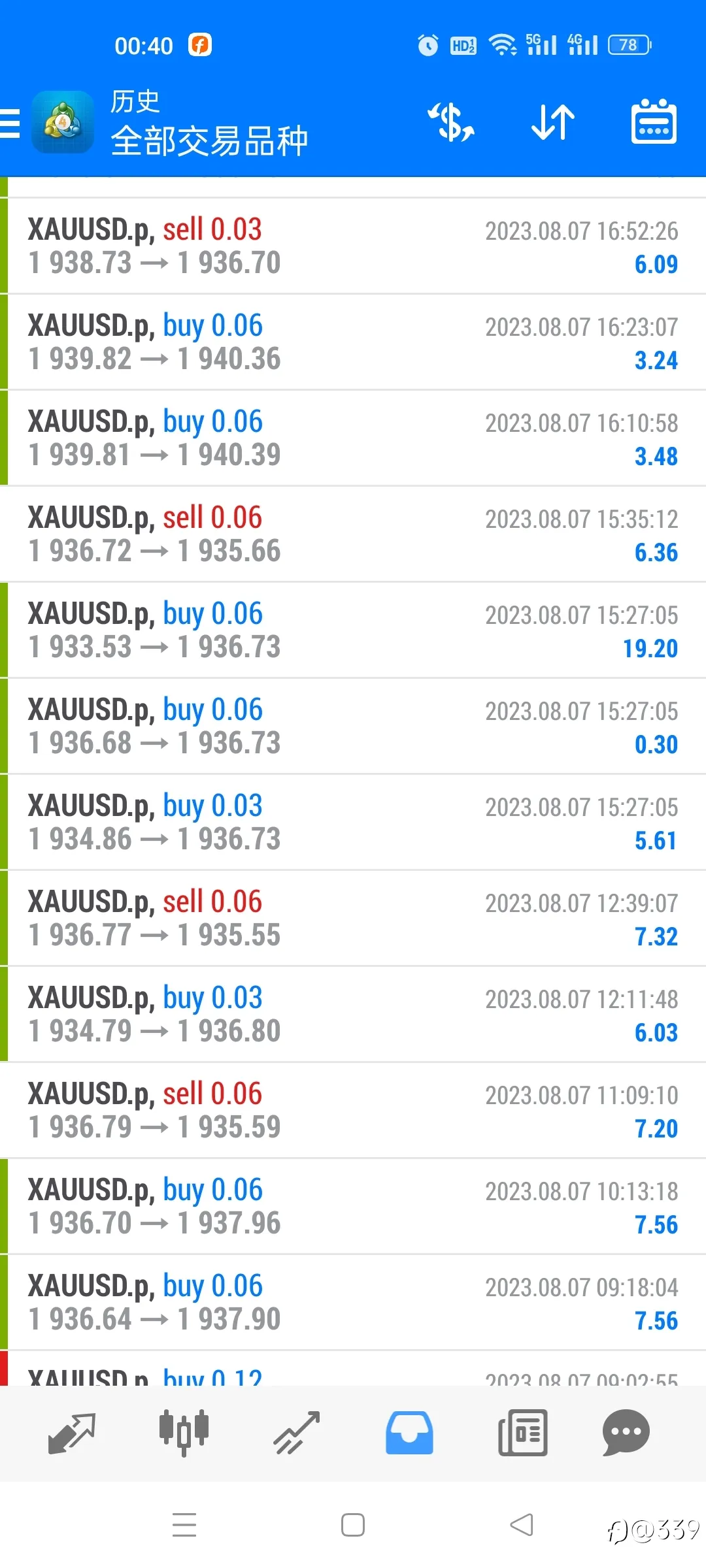Open the buy trade with profit 19.20
The image size is (706, 1568).
tap(353, 630)
